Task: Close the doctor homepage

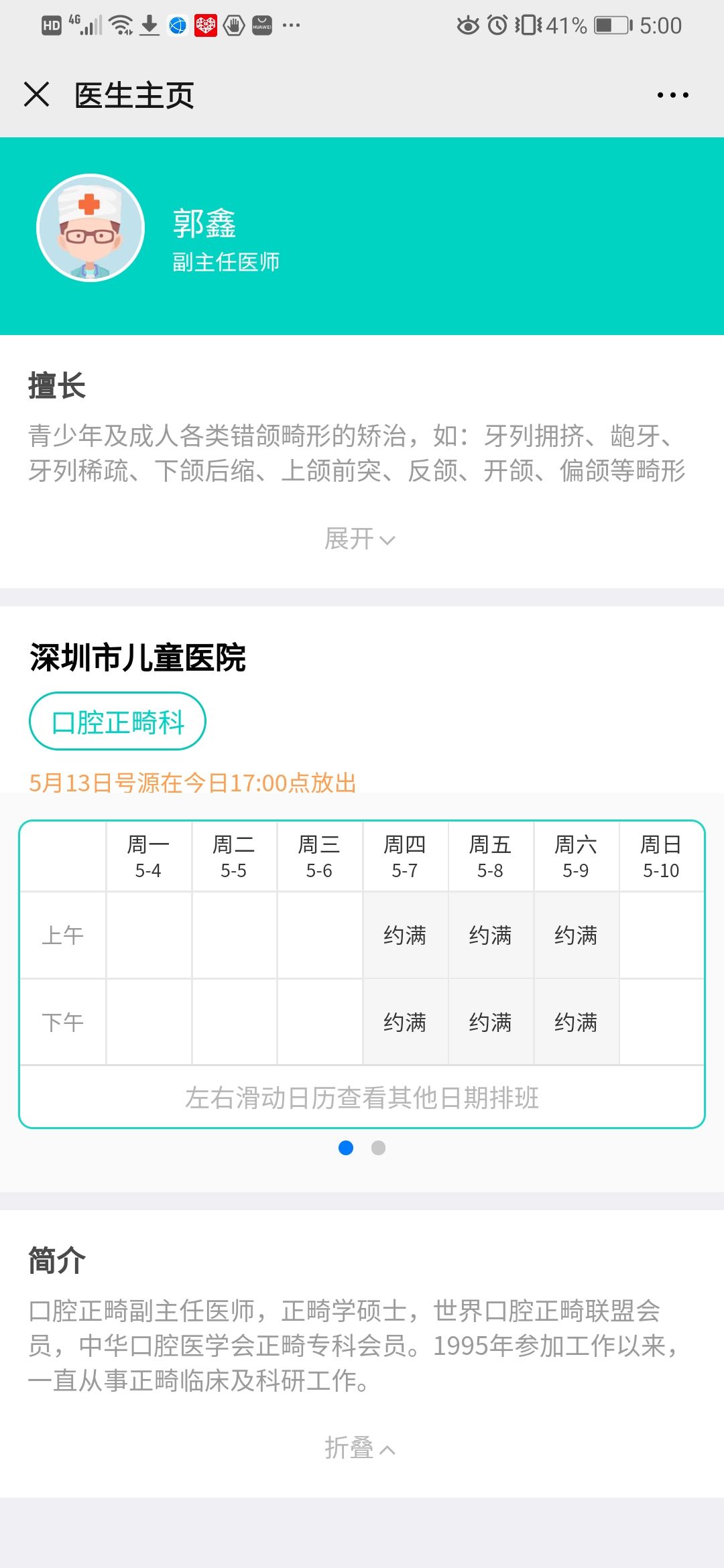Action: click(37, 94)
